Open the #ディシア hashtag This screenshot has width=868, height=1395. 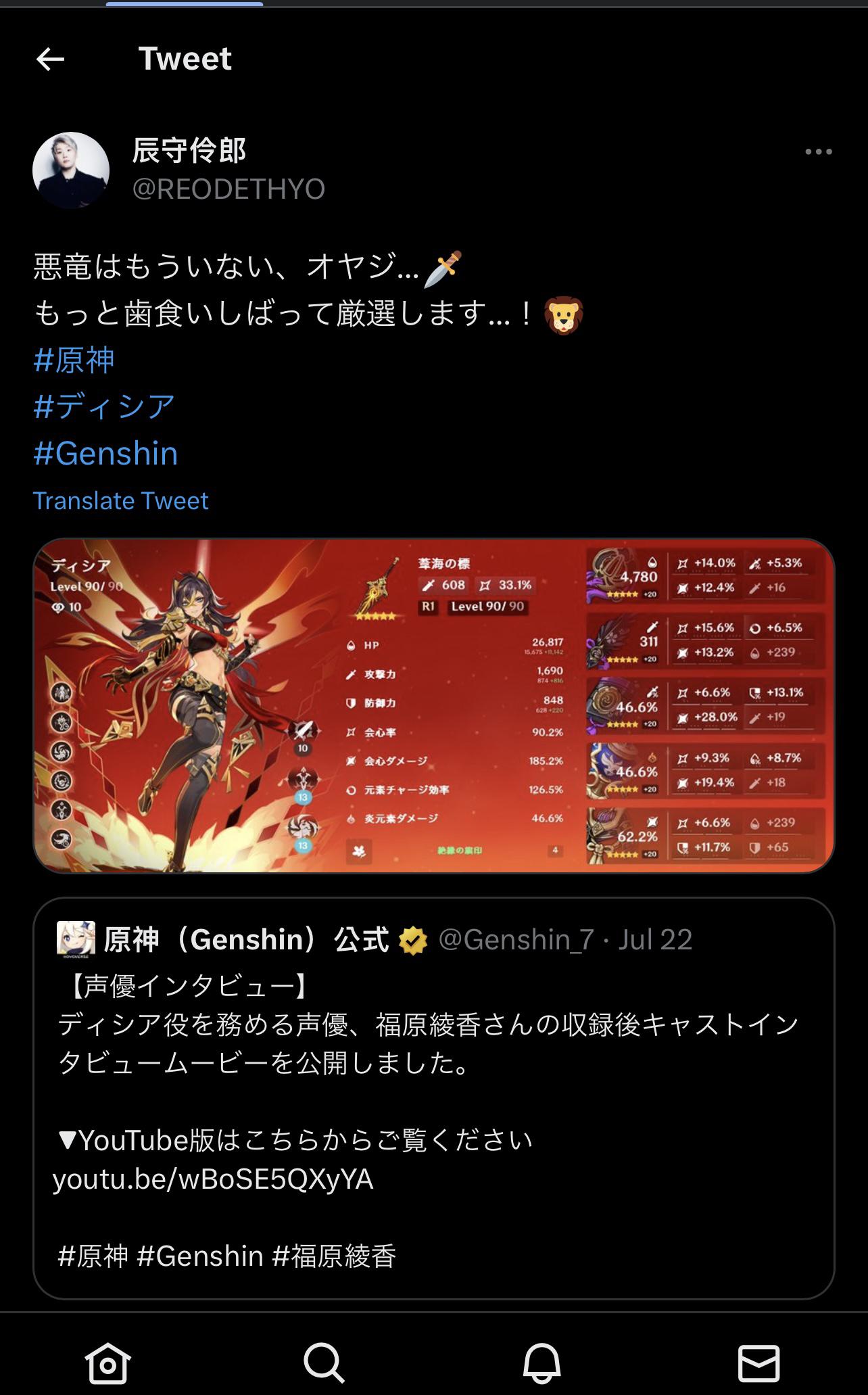(x=104, y=406)
